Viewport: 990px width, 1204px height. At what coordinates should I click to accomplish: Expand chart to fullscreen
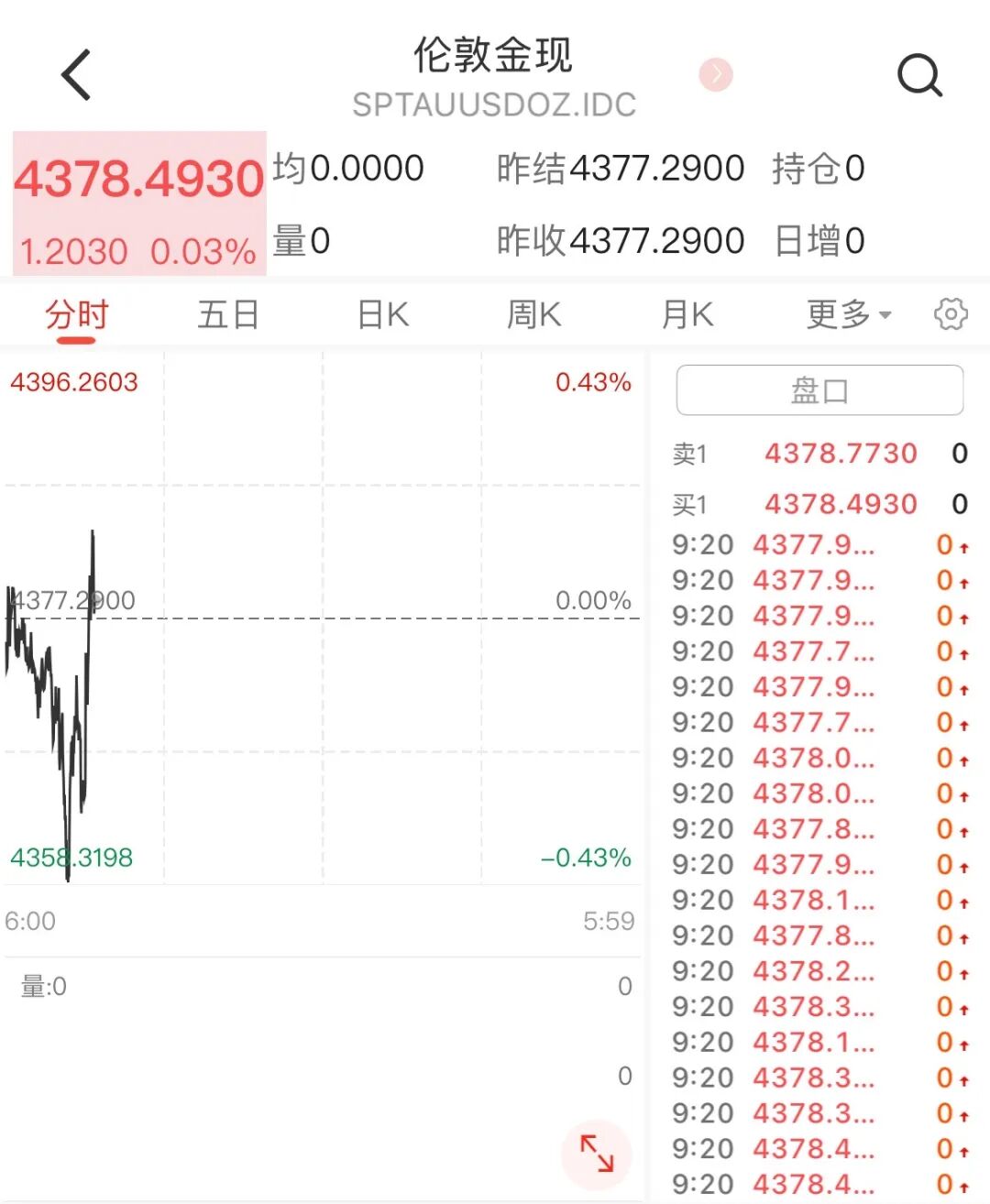coord(597,1153)
